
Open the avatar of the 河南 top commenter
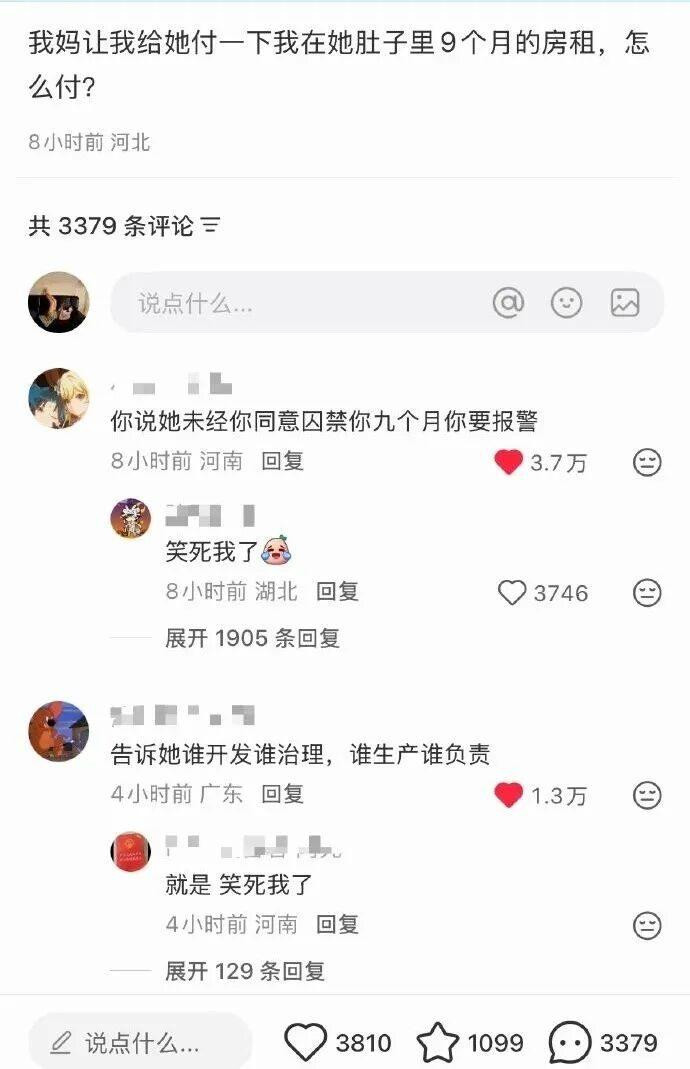[58, 397]
